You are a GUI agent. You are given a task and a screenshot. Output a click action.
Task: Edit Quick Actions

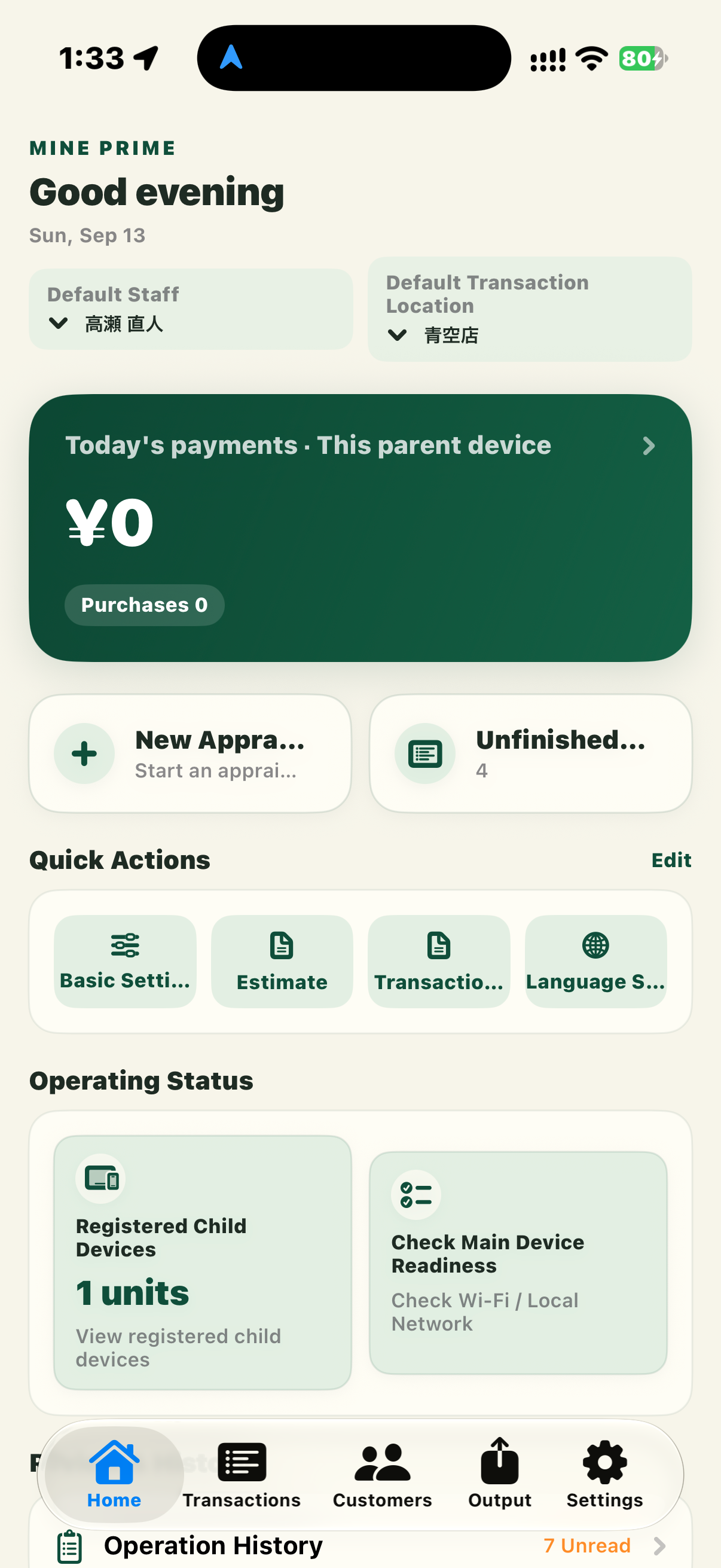671,860
